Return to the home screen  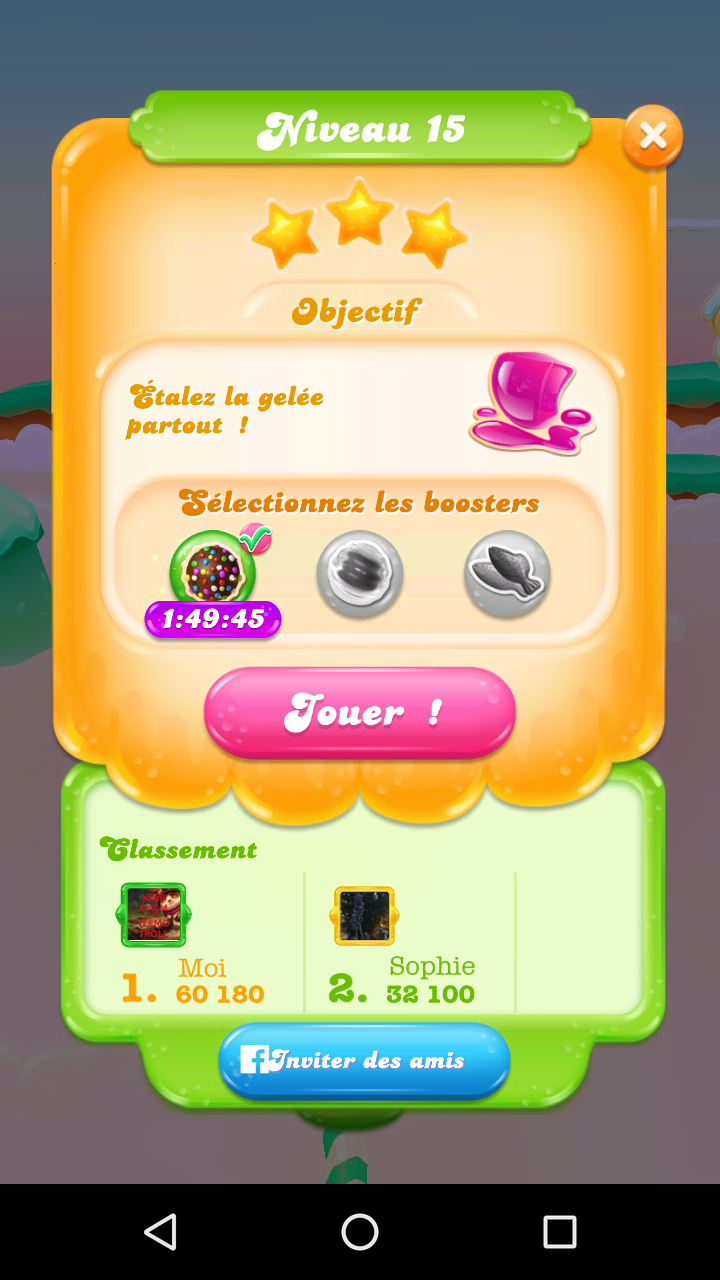point(360,1232)
